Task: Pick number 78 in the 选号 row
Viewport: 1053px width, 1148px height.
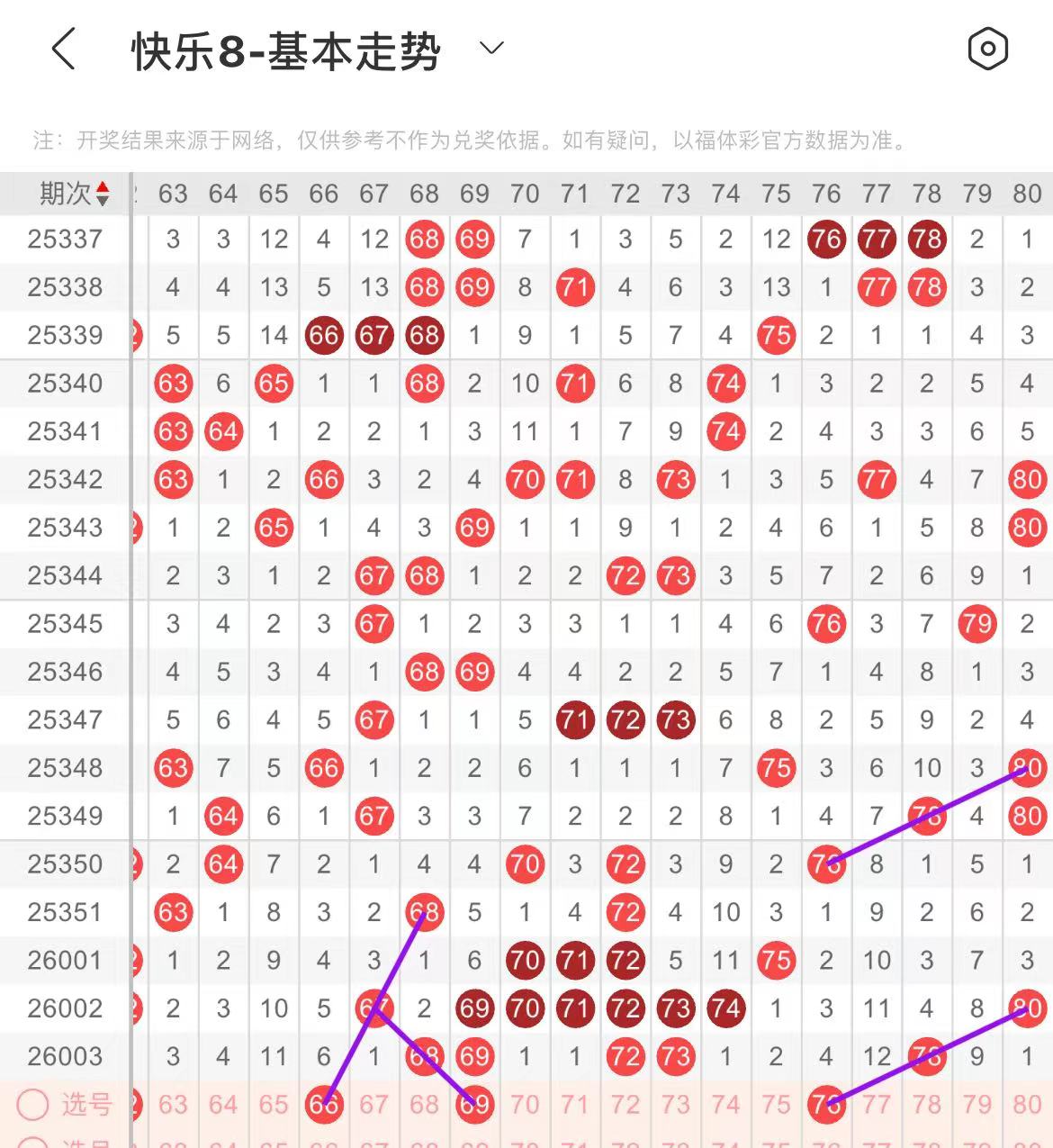Action: 926,1104
